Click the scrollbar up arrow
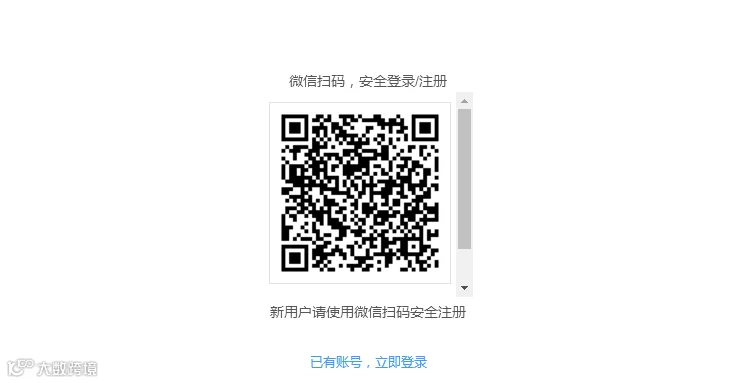Screen dimensions: 735x383 click(465, 101)
